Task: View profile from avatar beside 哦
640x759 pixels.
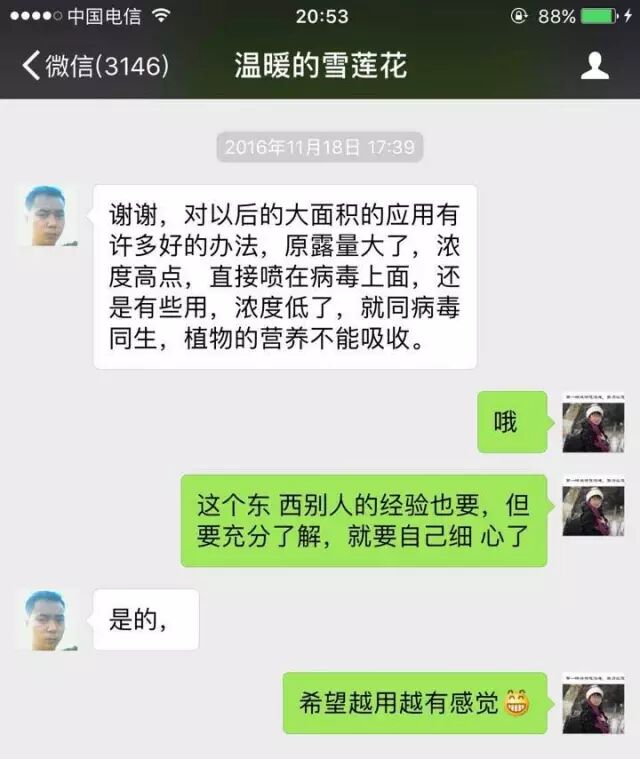Action: pos(592,422)
